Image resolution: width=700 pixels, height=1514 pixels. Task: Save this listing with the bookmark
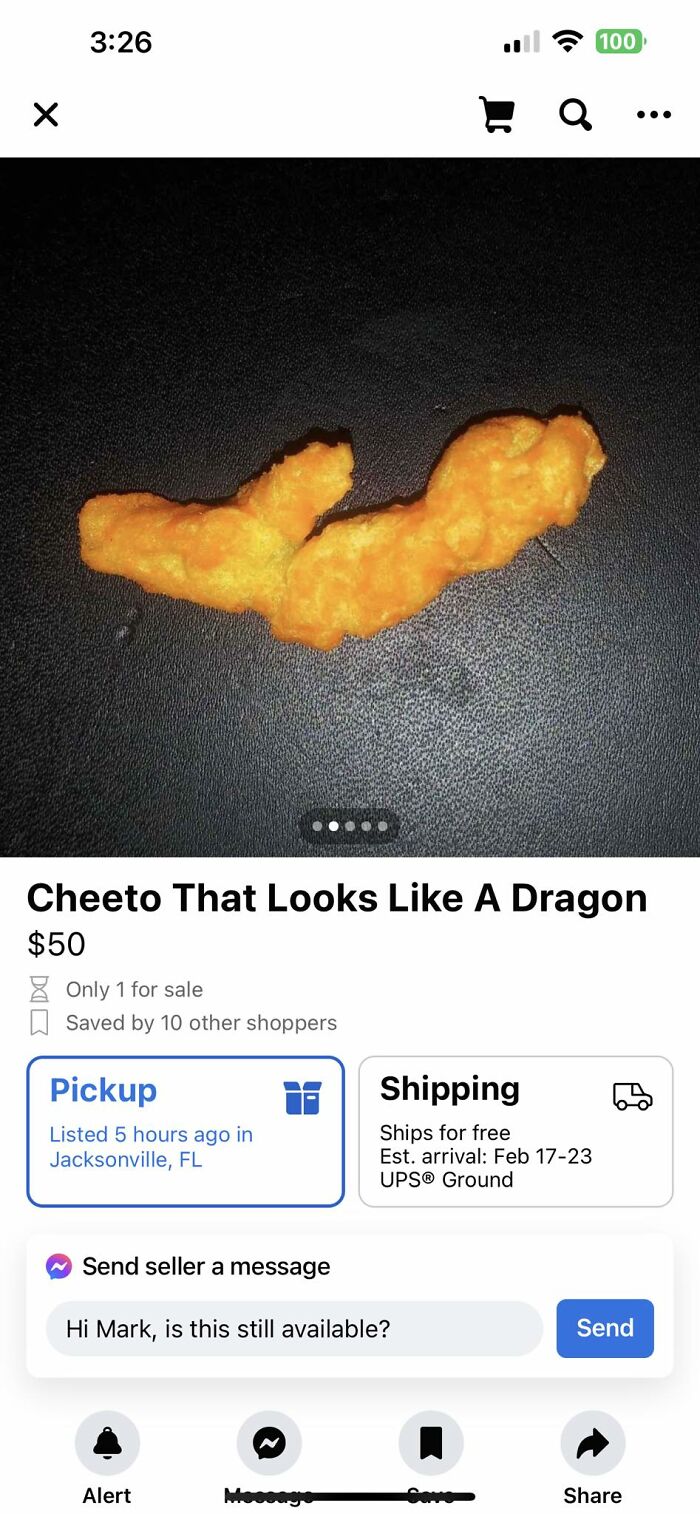point(431,1443)
